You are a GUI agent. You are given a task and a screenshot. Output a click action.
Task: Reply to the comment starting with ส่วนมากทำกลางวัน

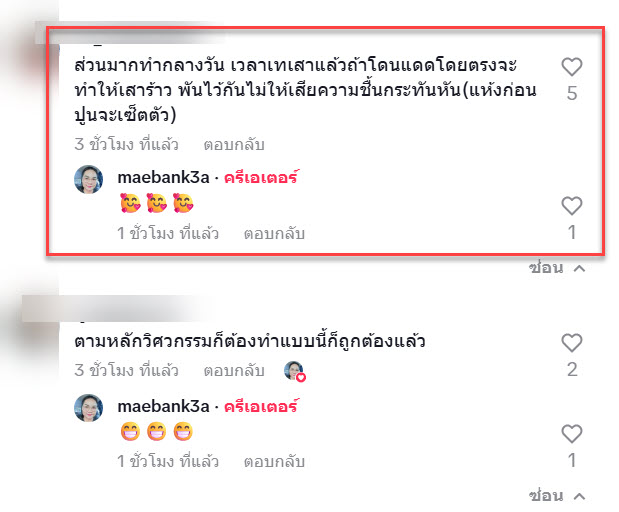tap(234, 143)
